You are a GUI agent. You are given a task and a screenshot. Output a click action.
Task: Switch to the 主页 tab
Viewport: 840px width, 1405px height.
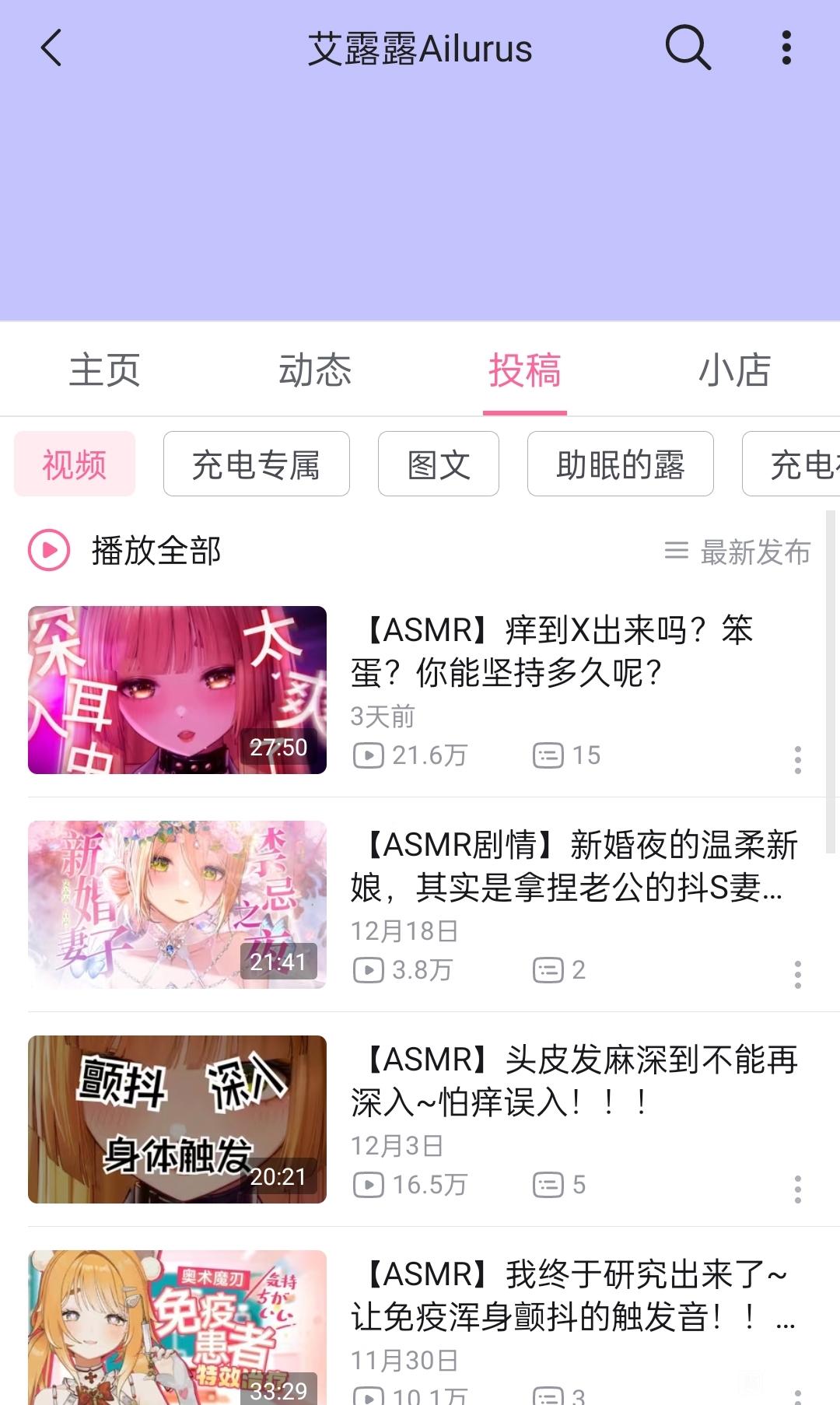pos(105,370)
